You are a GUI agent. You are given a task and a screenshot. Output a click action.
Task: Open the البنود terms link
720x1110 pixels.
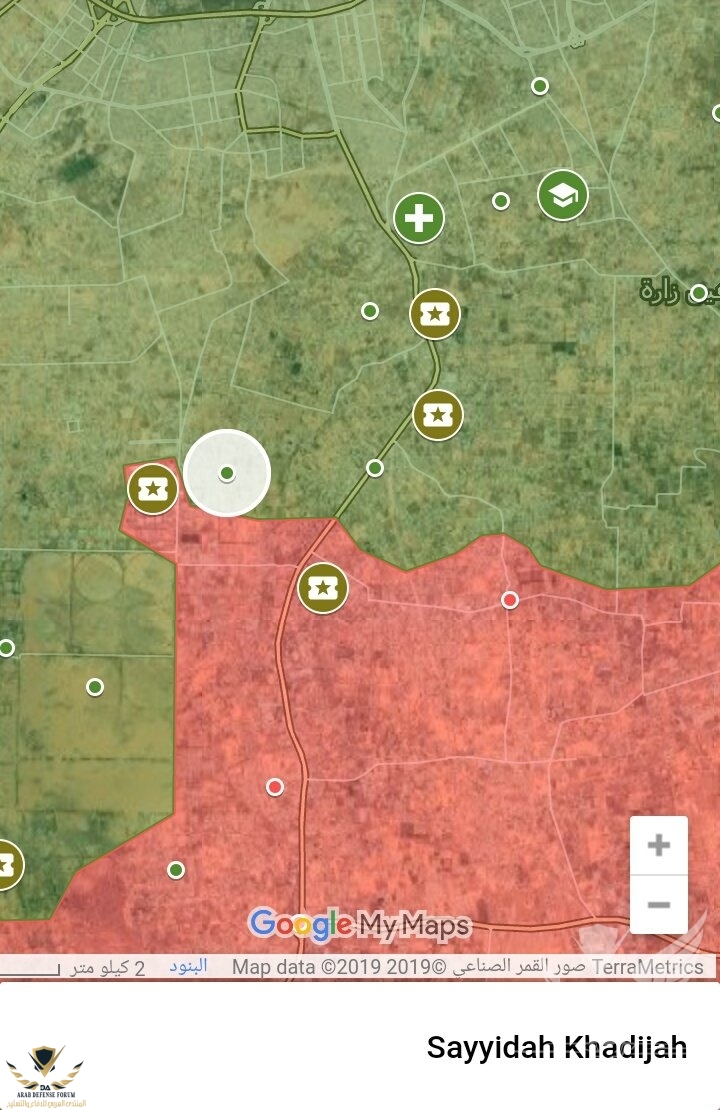click(x=187, y=966)
